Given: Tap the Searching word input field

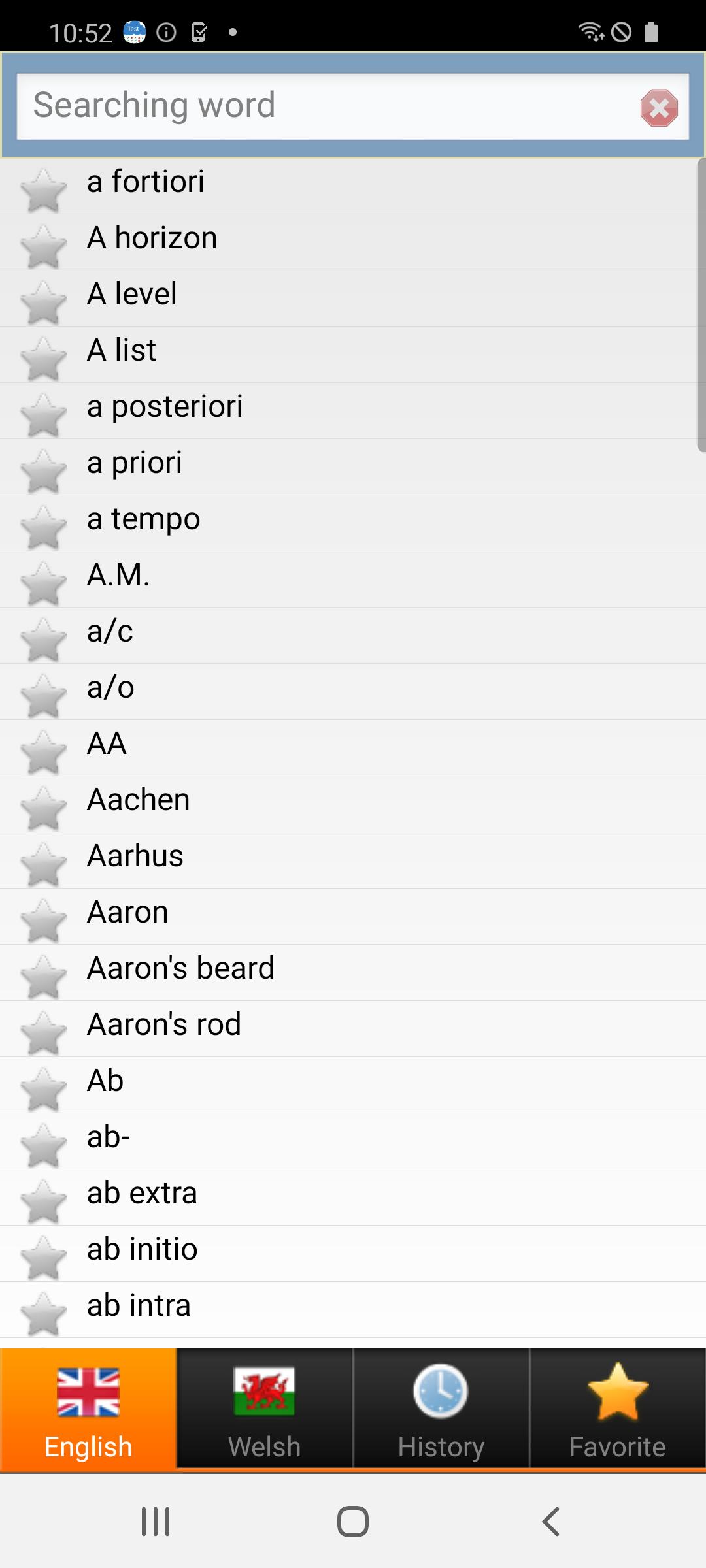Looking at the screenshot, I should point(327,106).
